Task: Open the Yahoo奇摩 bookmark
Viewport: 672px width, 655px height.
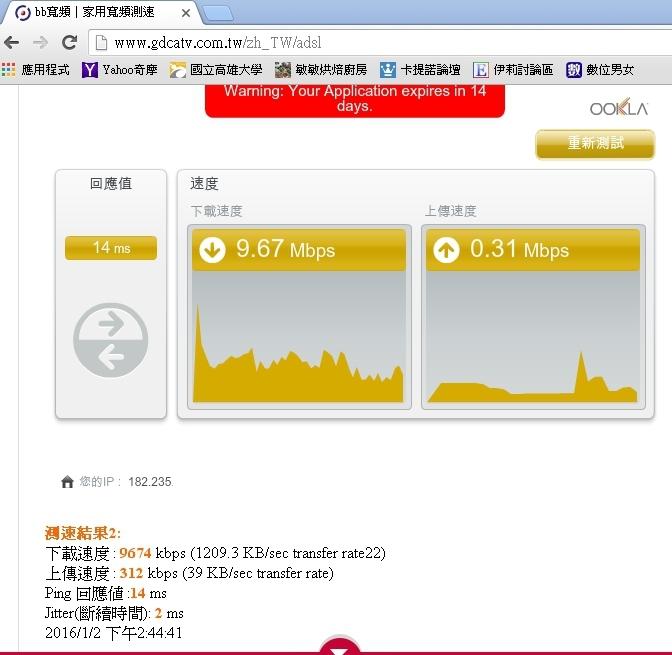Action: [x=118, y=70]
